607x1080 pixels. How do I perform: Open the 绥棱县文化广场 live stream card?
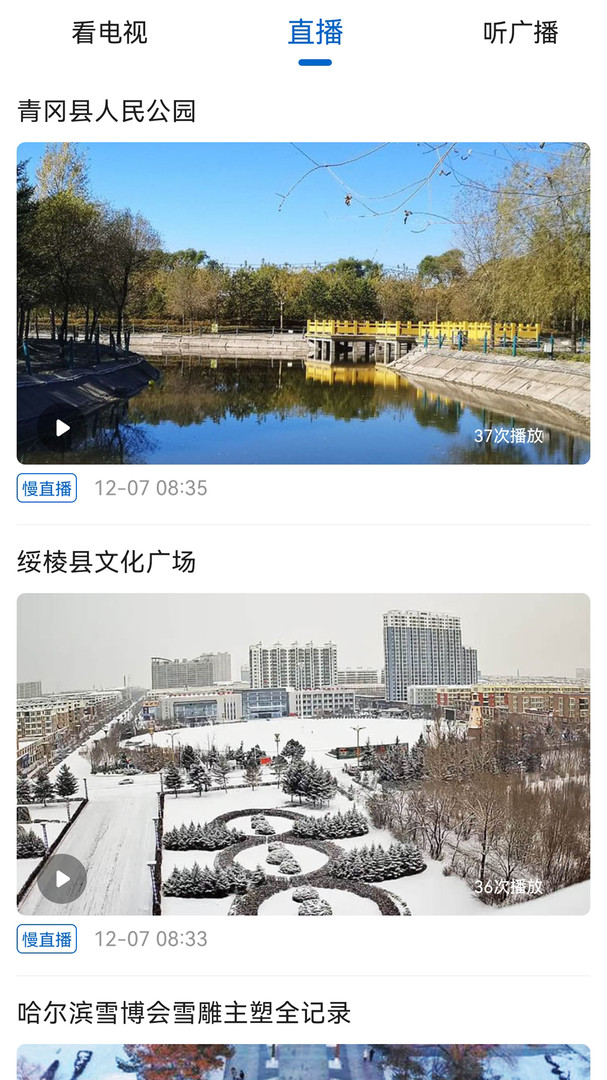click(303, 753)
